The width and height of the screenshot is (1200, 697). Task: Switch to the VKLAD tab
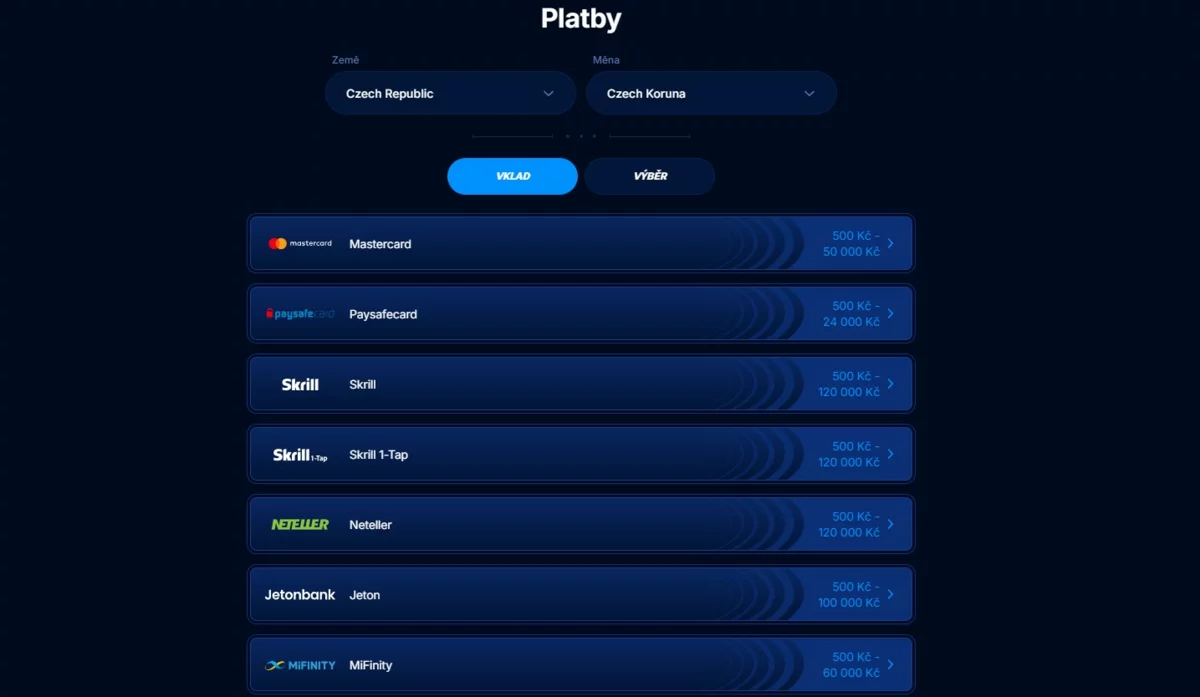pyautogui.click(x=512, y=176)
